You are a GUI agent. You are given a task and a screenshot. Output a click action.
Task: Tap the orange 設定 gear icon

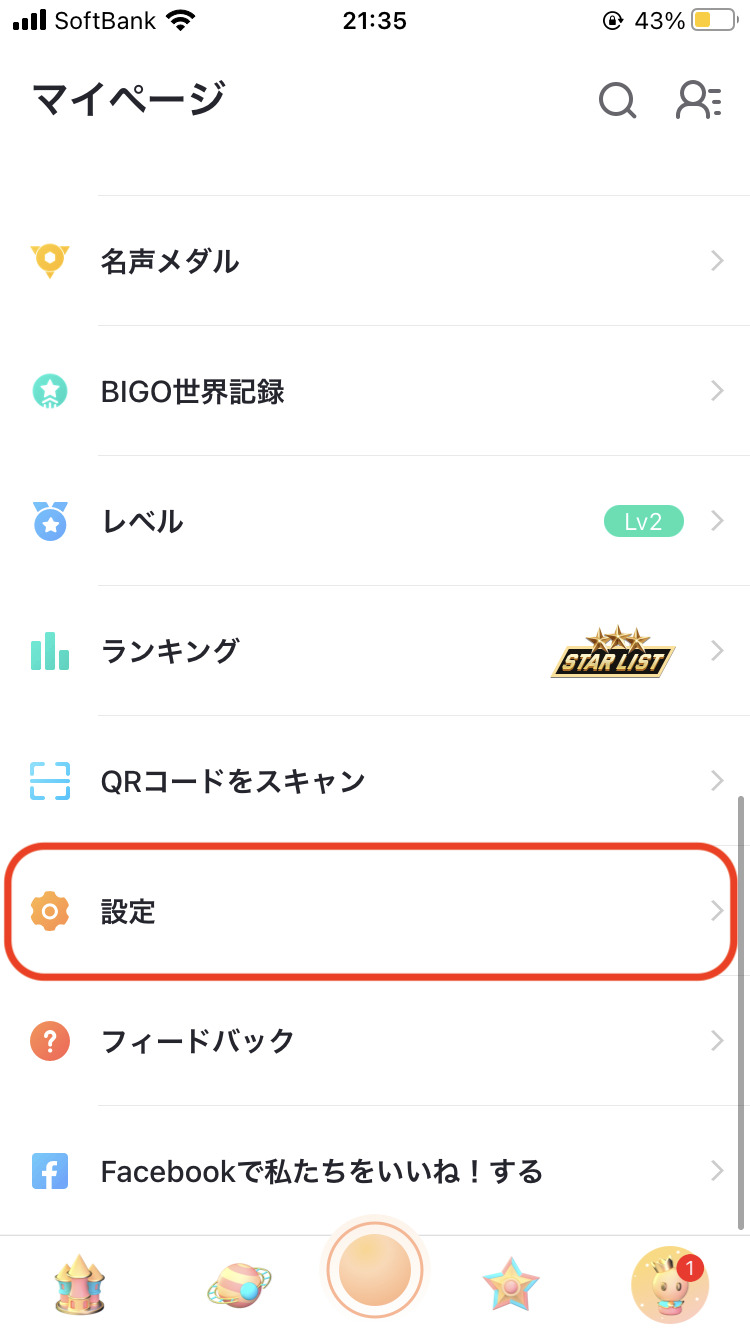[50, 911]
